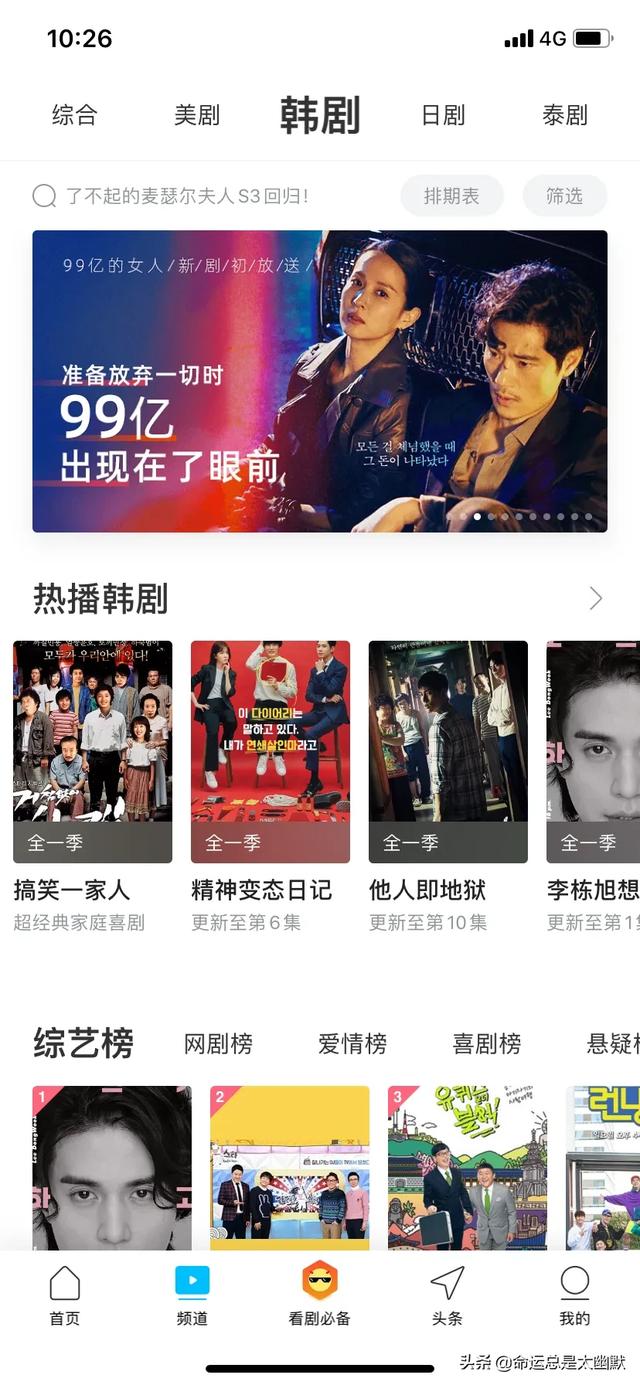
Task: Open the 搞笑一家人 drama card
Action: coord(92,786)
